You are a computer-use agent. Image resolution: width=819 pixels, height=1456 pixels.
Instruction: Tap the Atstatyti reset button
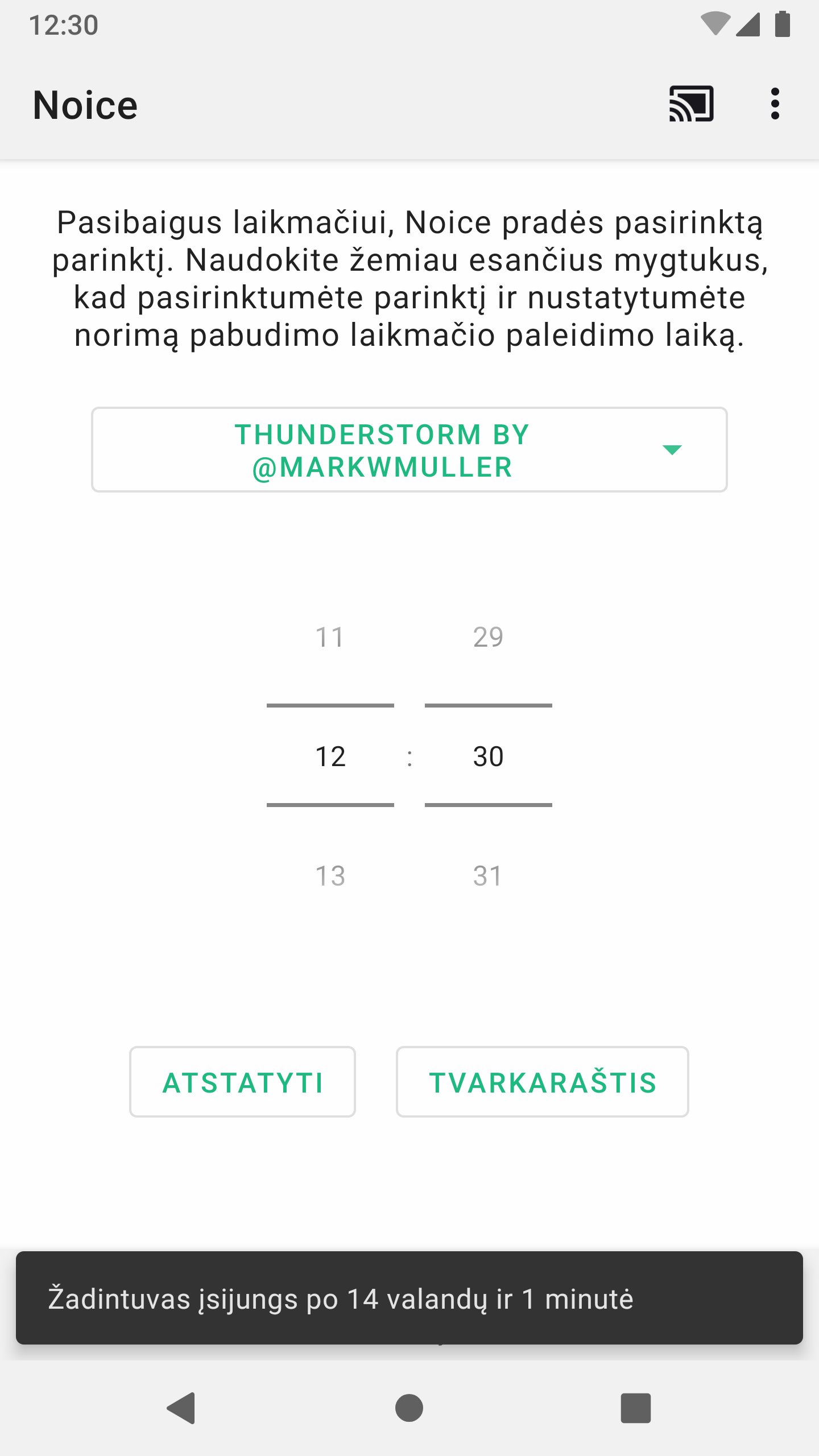pos(242,1082)
